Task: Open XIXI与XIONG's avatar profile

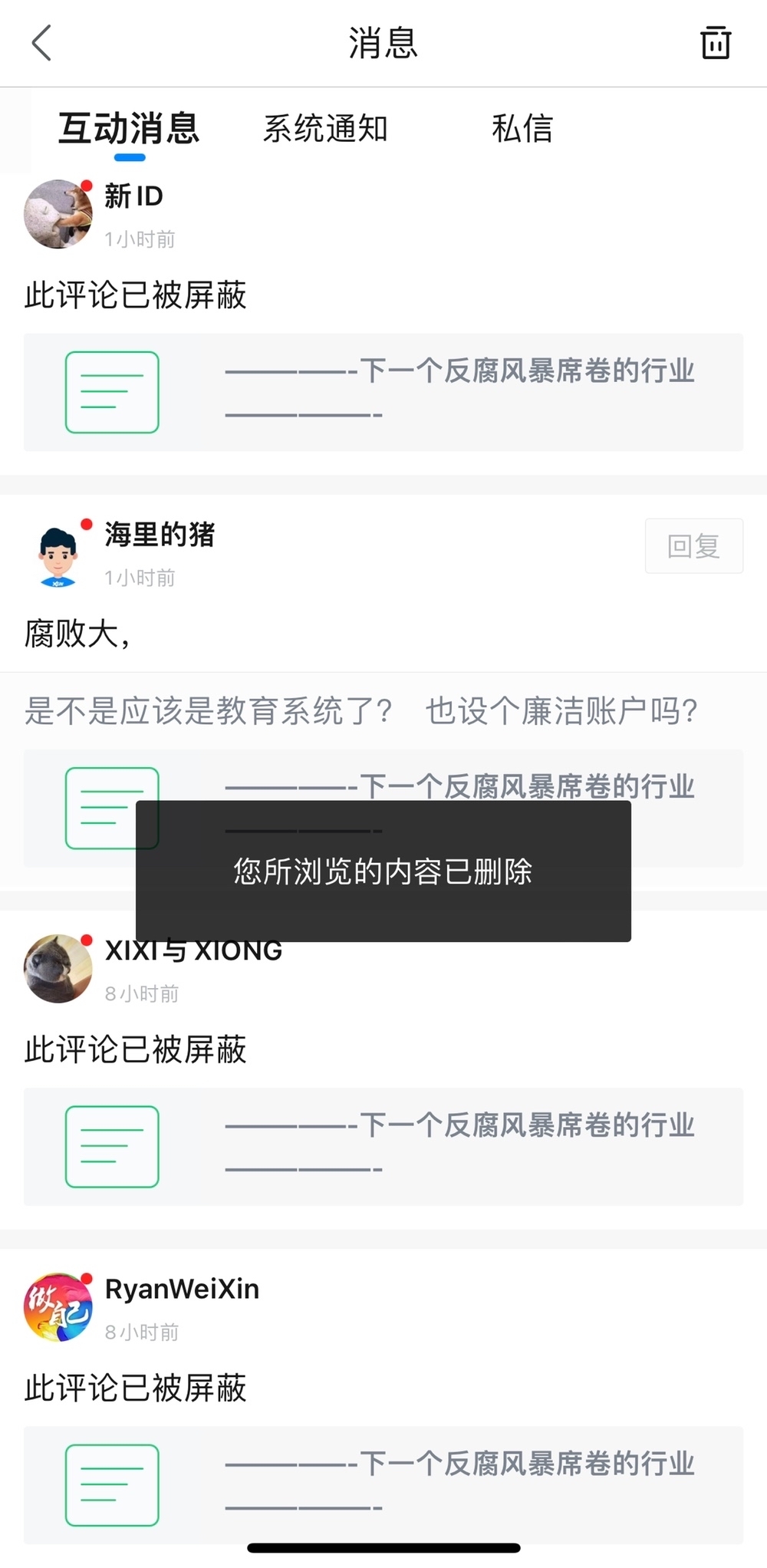Action: point(58,968)
